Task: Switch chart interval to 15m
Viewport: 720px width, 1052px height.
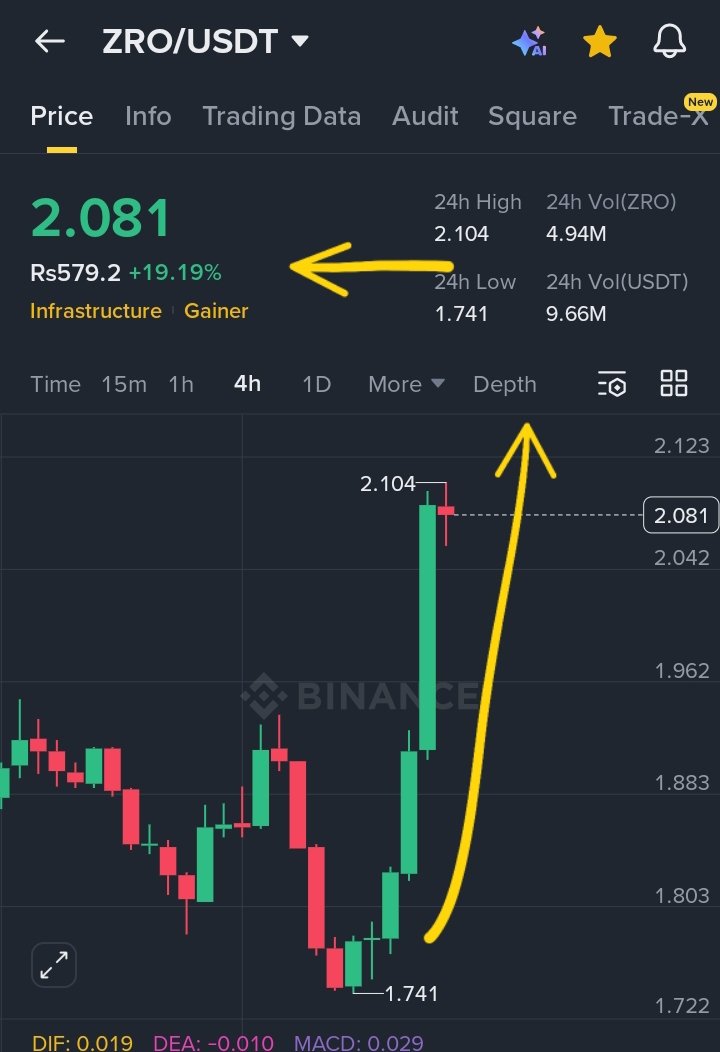Action: [123, 384]
